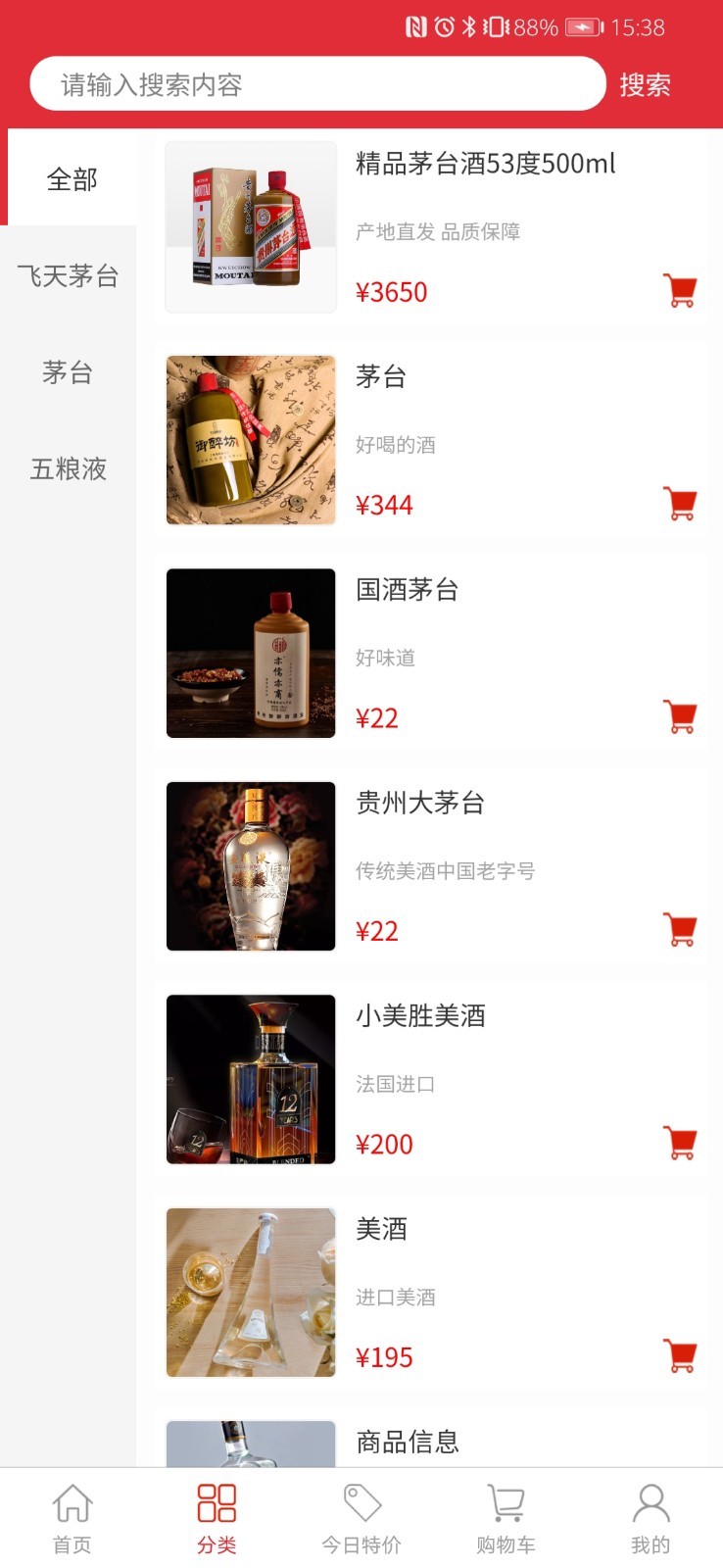723x1568 pixels.
Task: Select the 茅台 category in sidebar
Action: coord(68,372)
